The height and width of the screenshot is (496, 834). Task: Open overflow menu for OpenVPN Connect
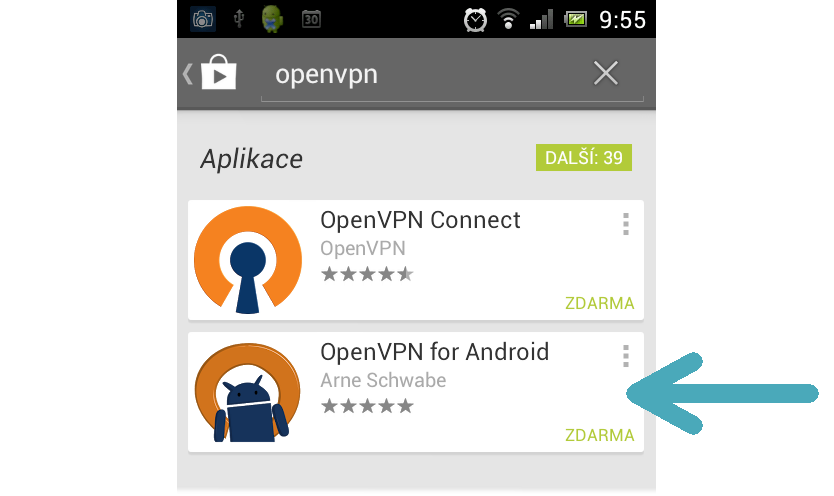click(x=626, y=224)
